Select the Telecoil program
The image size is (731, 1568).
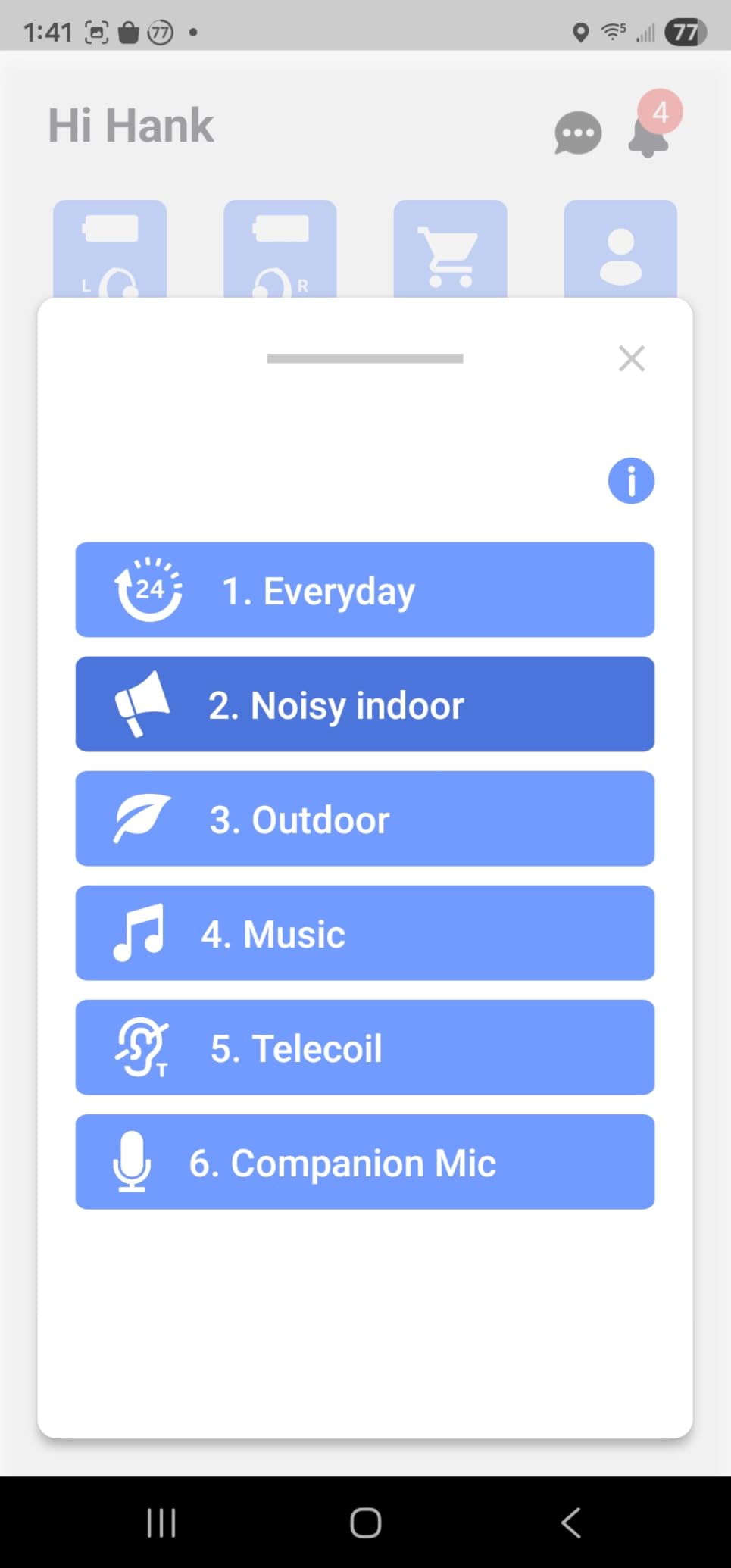point(365,1047)
